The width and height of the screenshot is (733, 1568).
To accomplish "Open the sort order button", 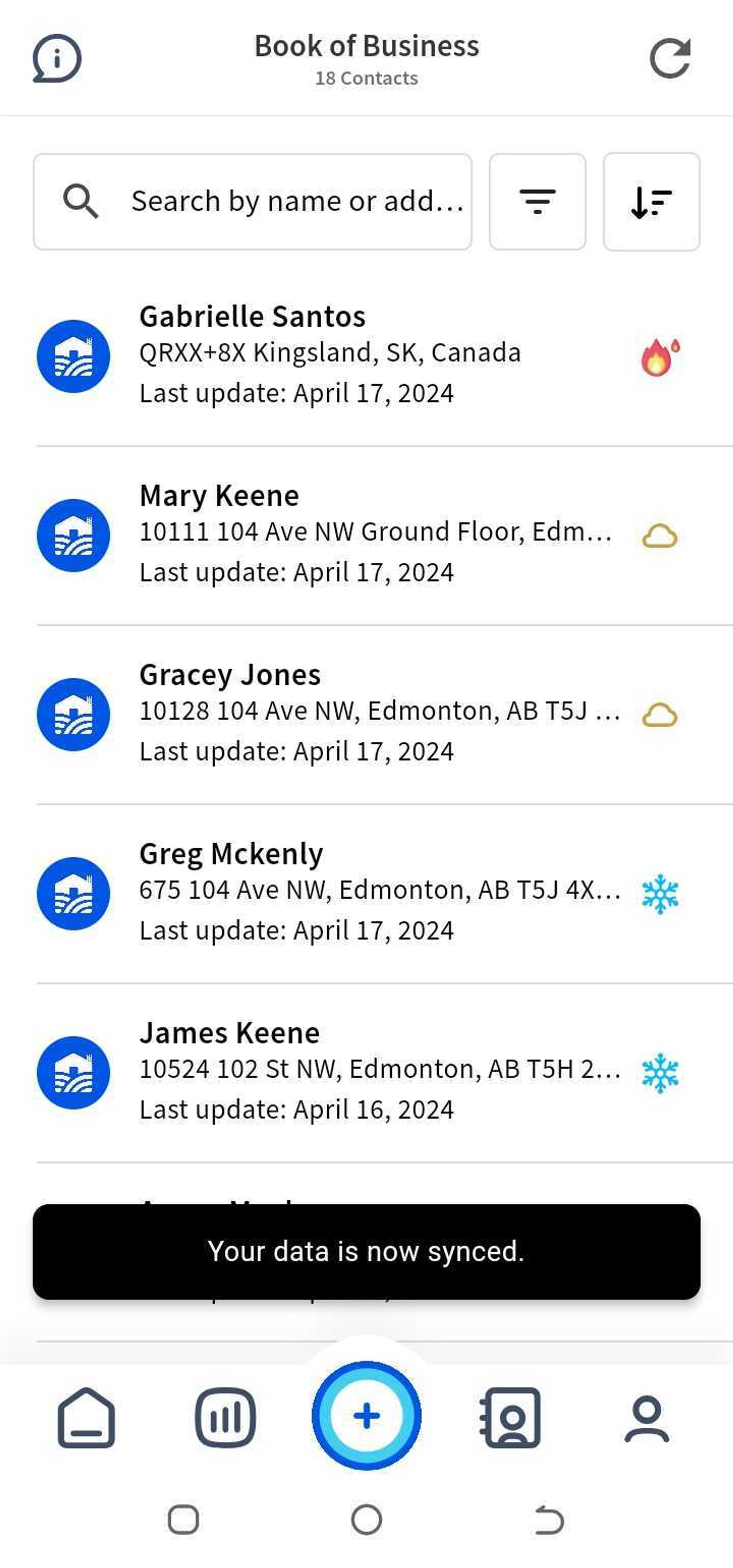I will (651, 201).
